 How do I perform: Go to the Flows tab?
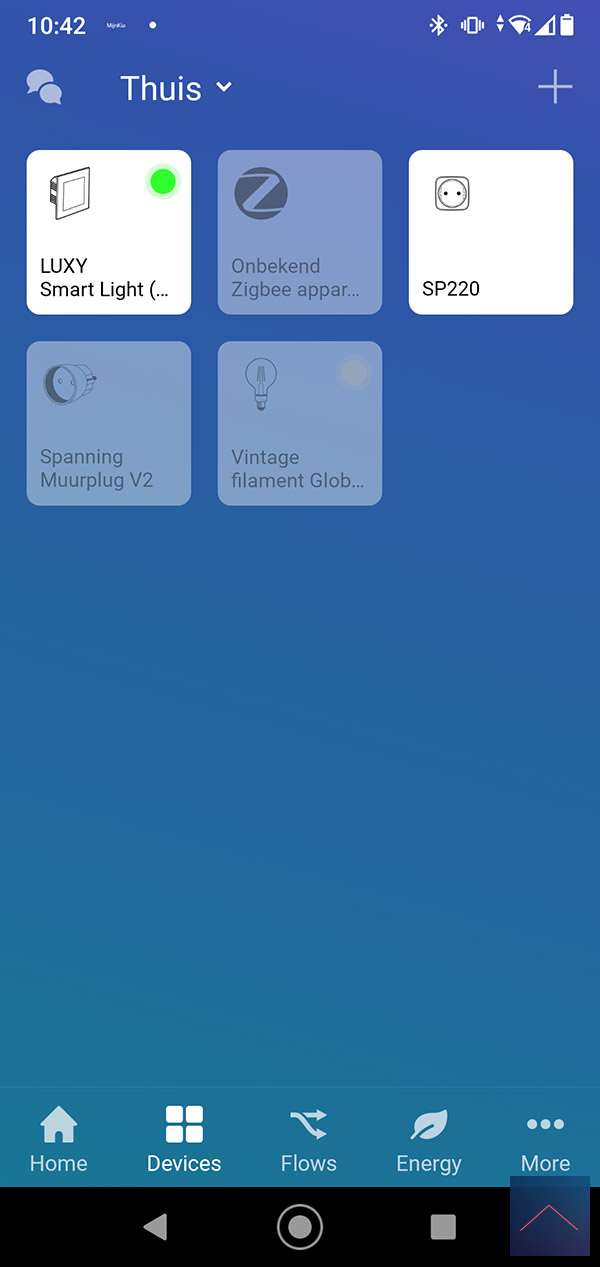point(309,1139)
